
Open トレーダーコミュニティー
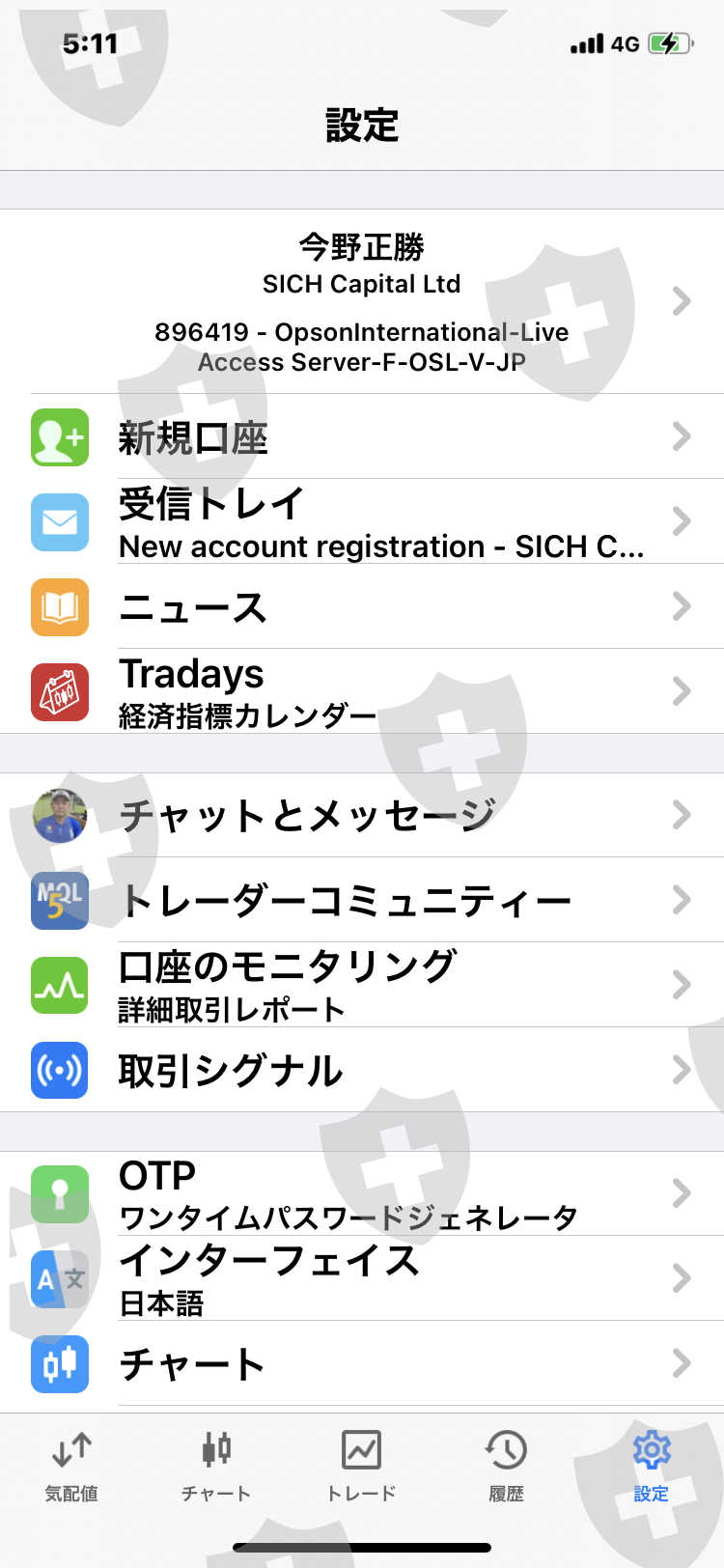tap(362, 900)
